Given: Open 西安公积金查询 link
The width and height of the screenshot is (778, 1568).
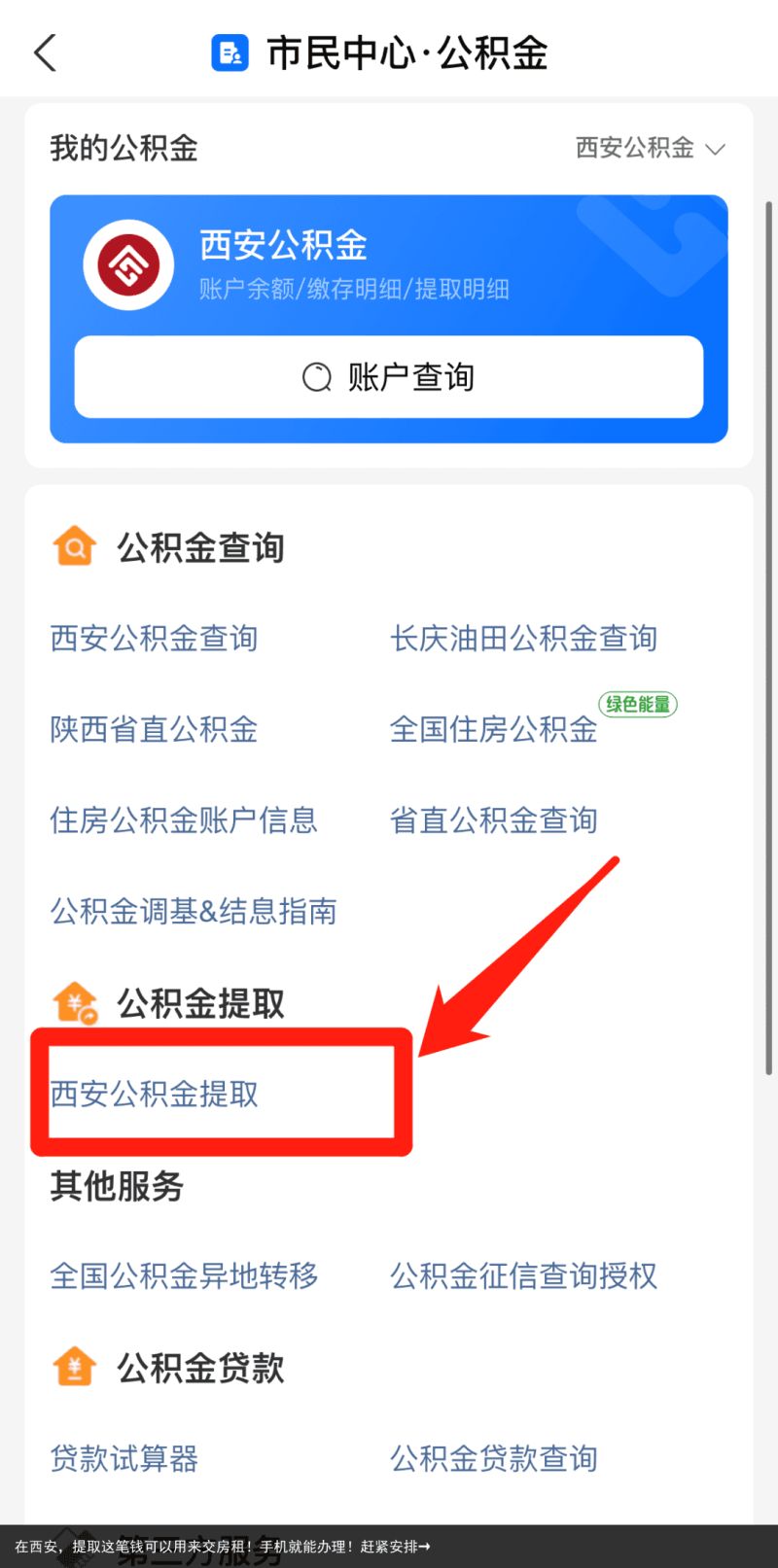Looking at the screenshot, I should click(x=154, y=639).
